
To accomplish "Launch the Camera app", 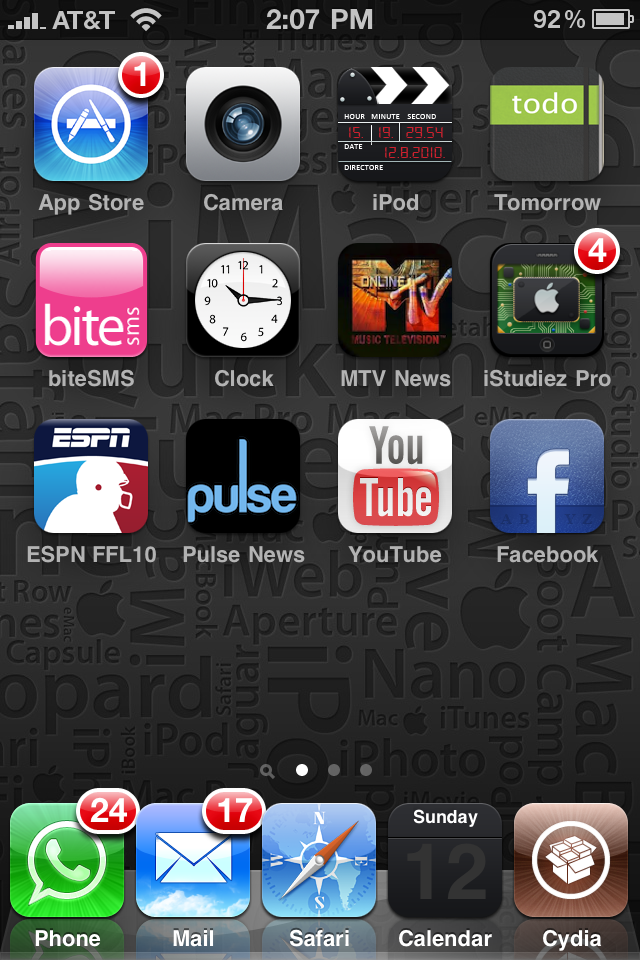I will 243,124.
